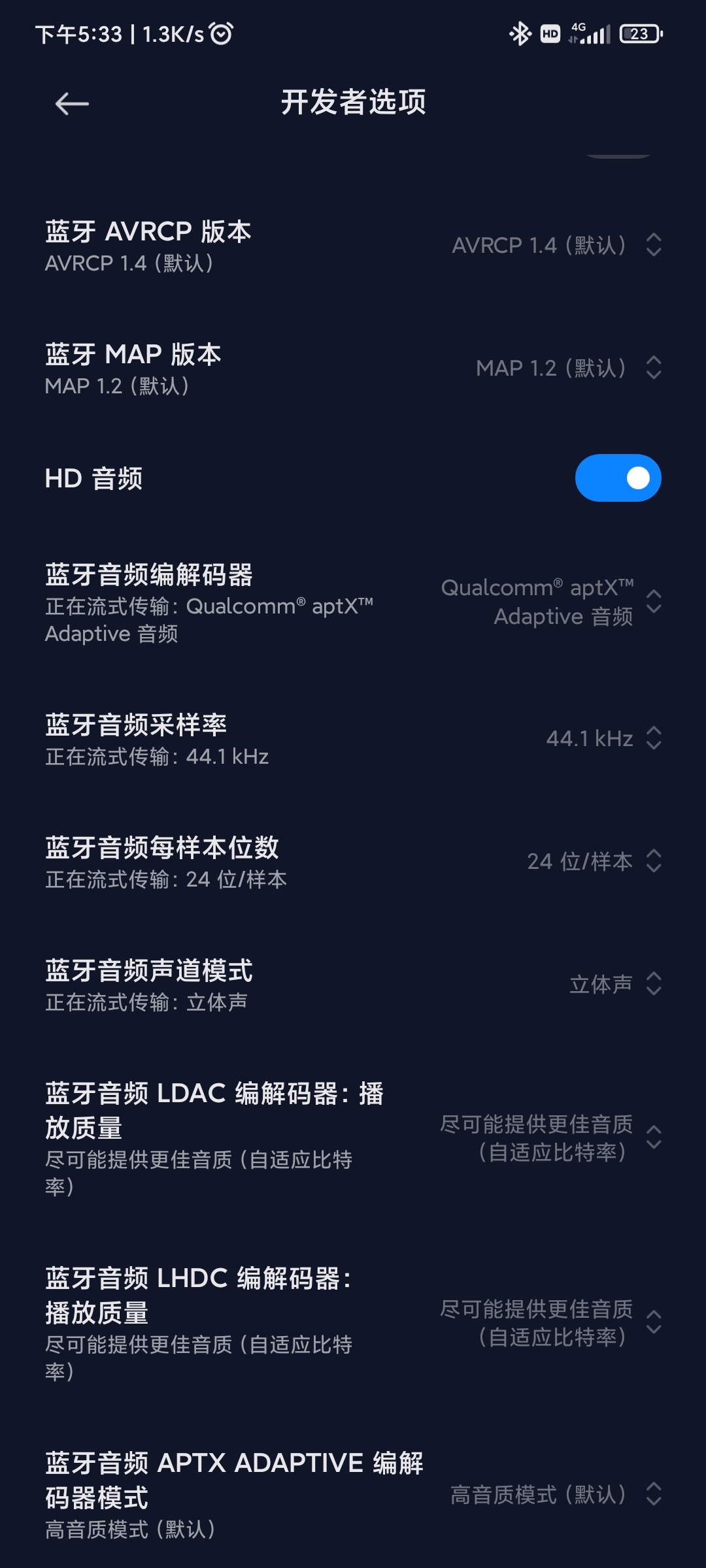Adjust LDAC 编解码器 播放质量
This screenshot has width=706, height=1568.
[353, 1138]
